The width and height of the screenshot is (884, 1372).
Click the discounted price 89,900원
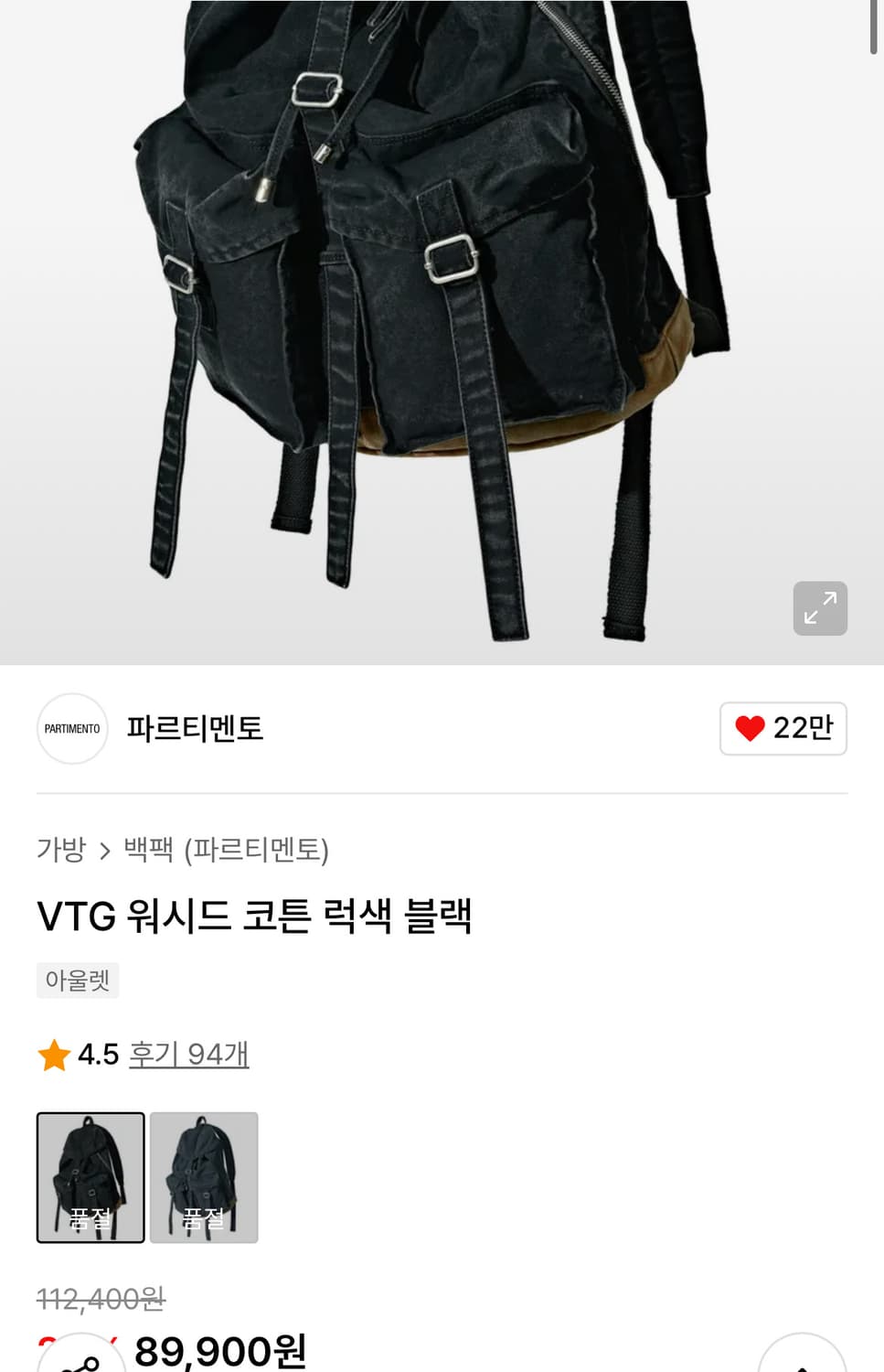(219, 1351)
